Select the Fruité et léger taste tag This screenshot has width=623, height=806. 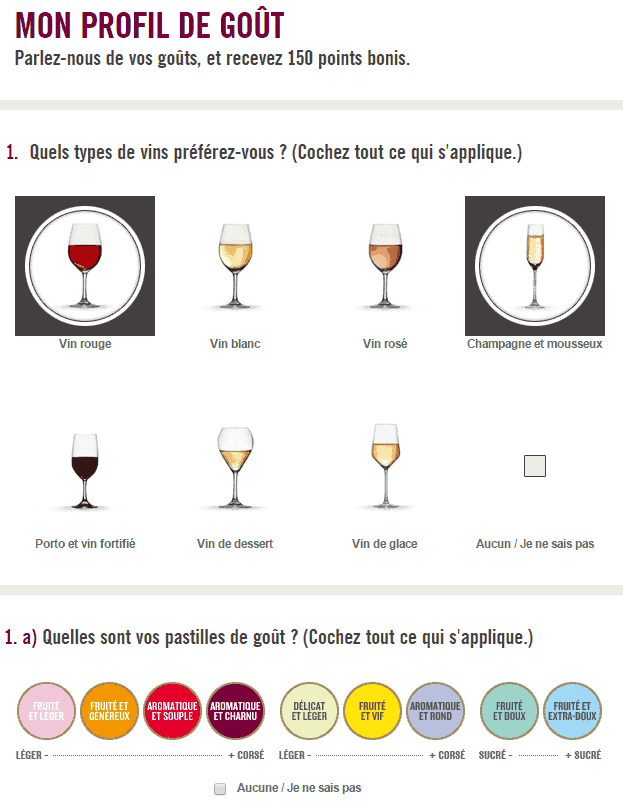(x=45, y=711)
